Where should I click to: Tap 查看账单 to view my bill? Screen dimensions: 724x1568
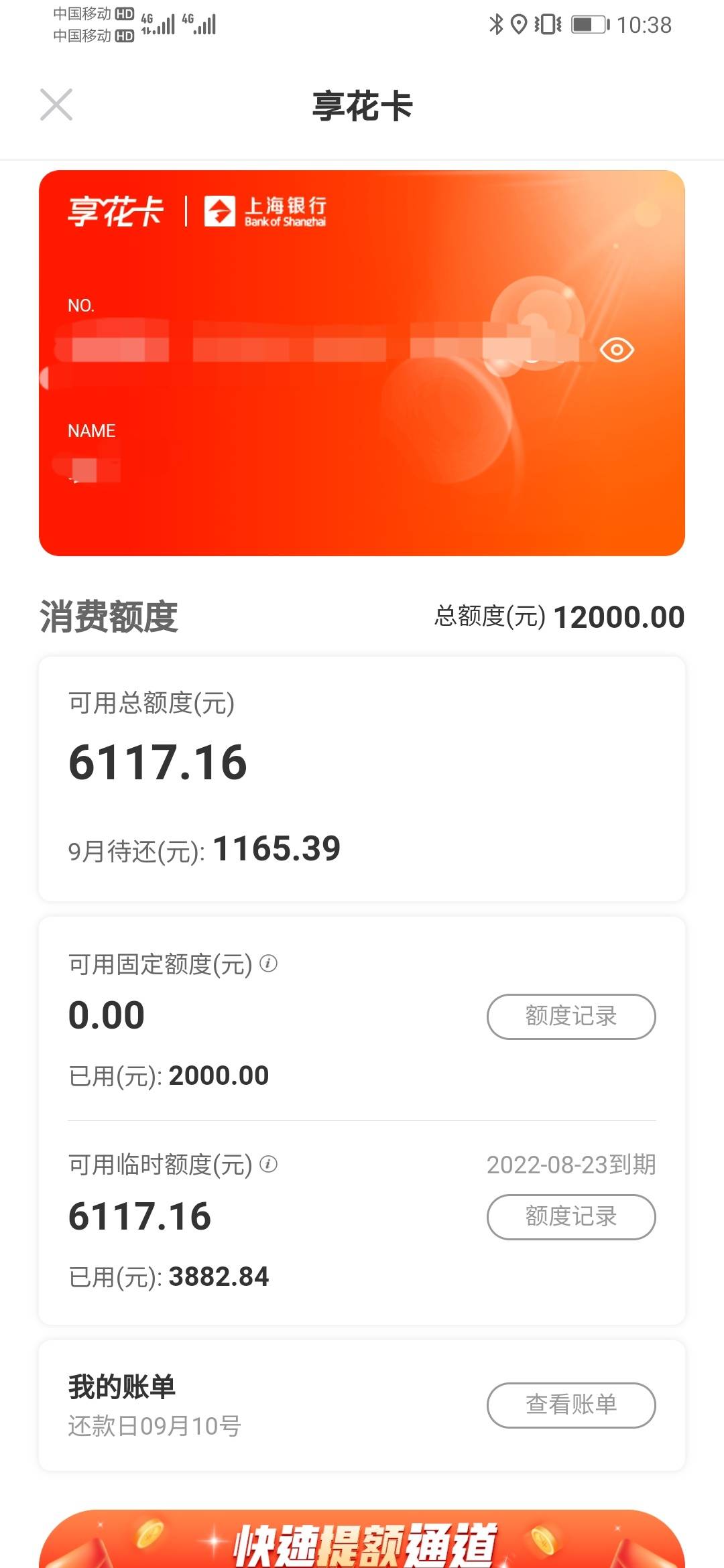[x=571, y=1405]
